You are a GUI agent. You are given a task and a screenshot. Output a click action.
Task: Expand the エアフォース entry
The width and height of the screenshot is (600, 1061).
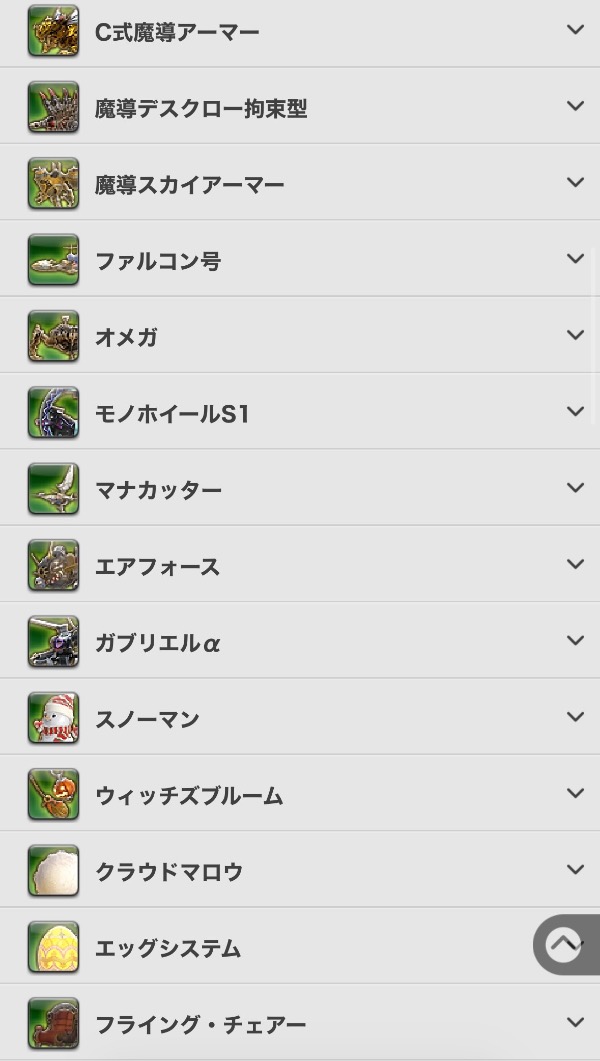575,564
